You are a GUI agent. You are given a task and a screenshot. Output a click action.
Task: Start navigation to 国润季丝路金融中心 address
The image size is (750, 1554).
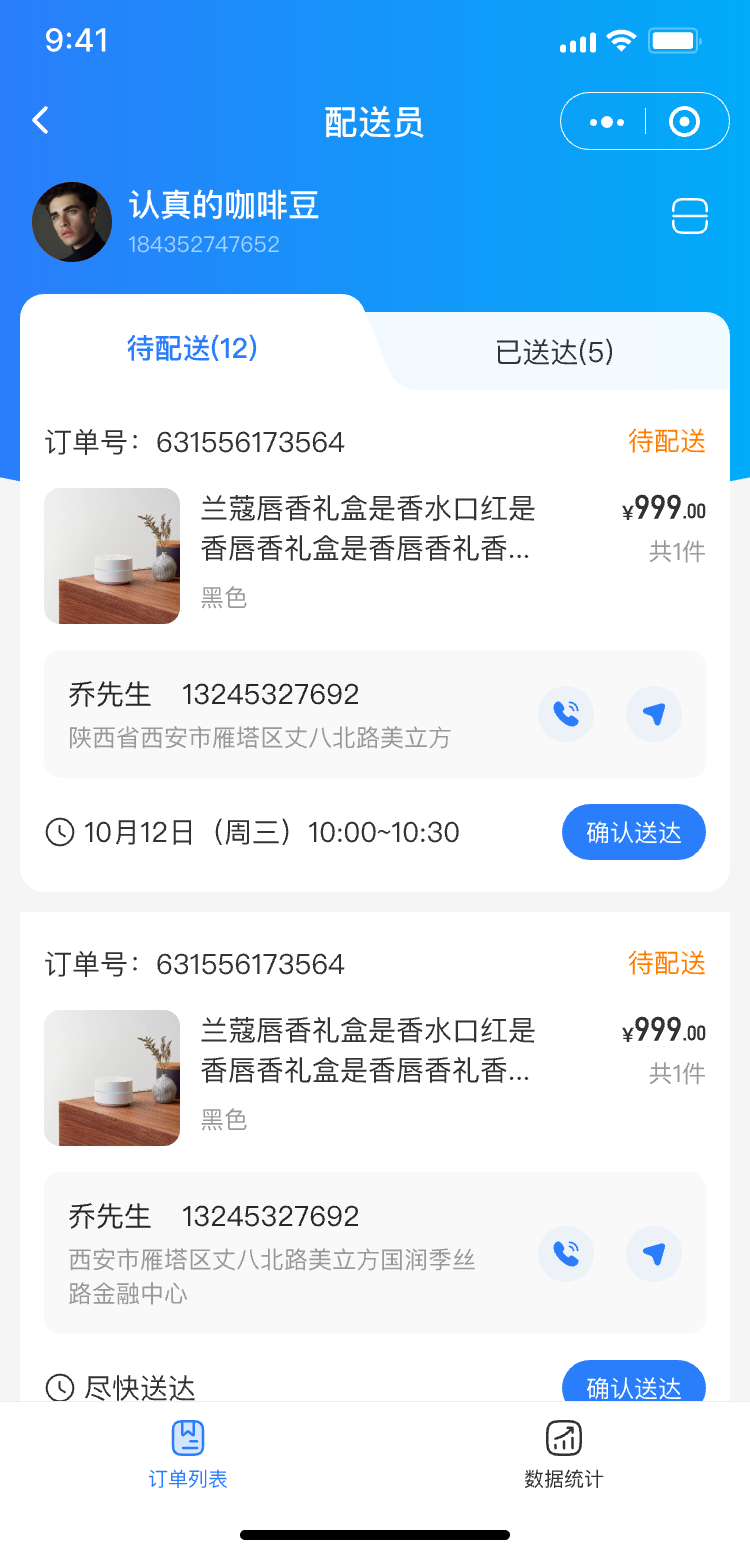coord(654,1254)
